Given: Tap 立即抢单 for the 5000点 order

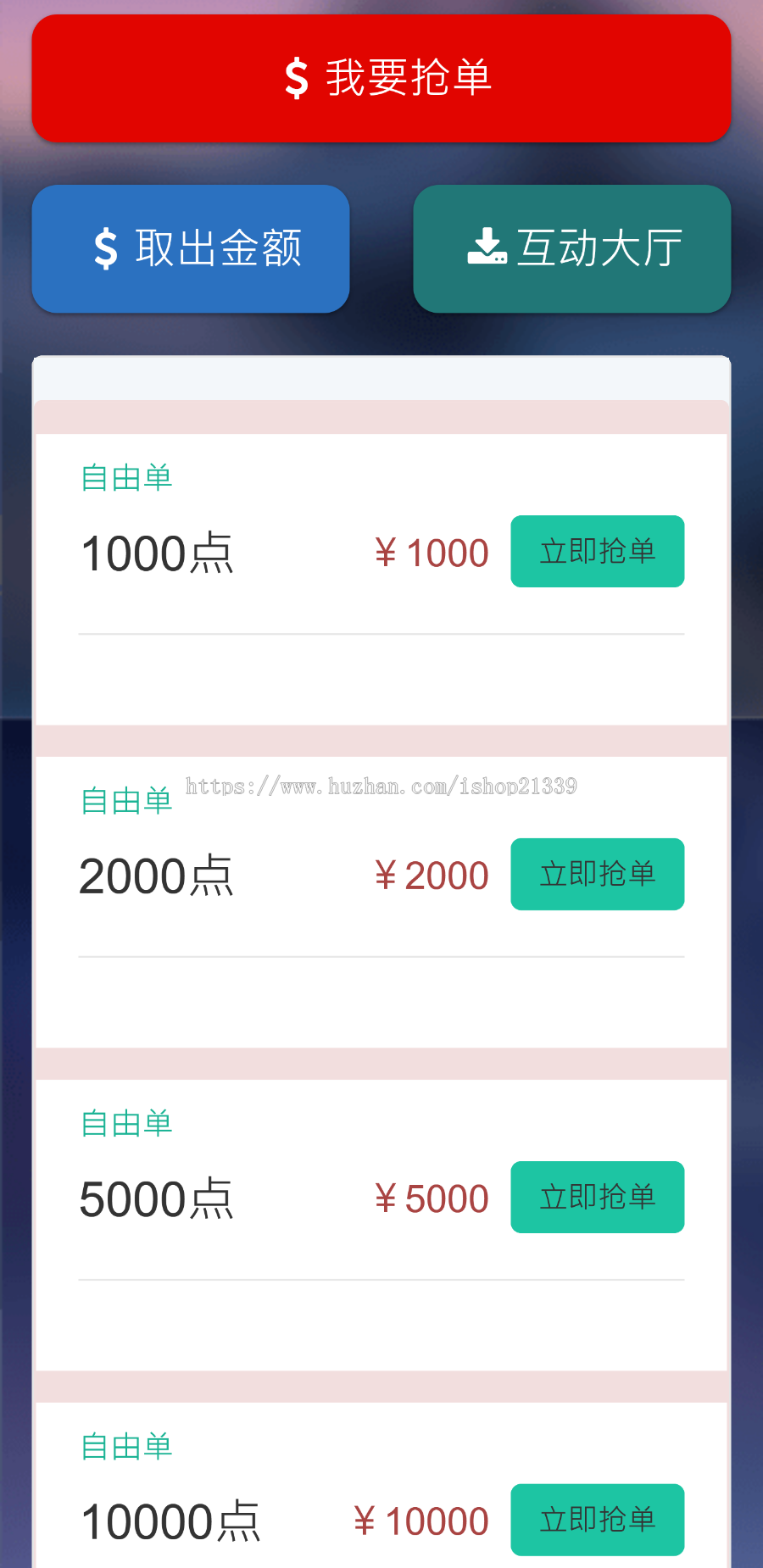Looking at the screenshot, I should click(597, 1198).
